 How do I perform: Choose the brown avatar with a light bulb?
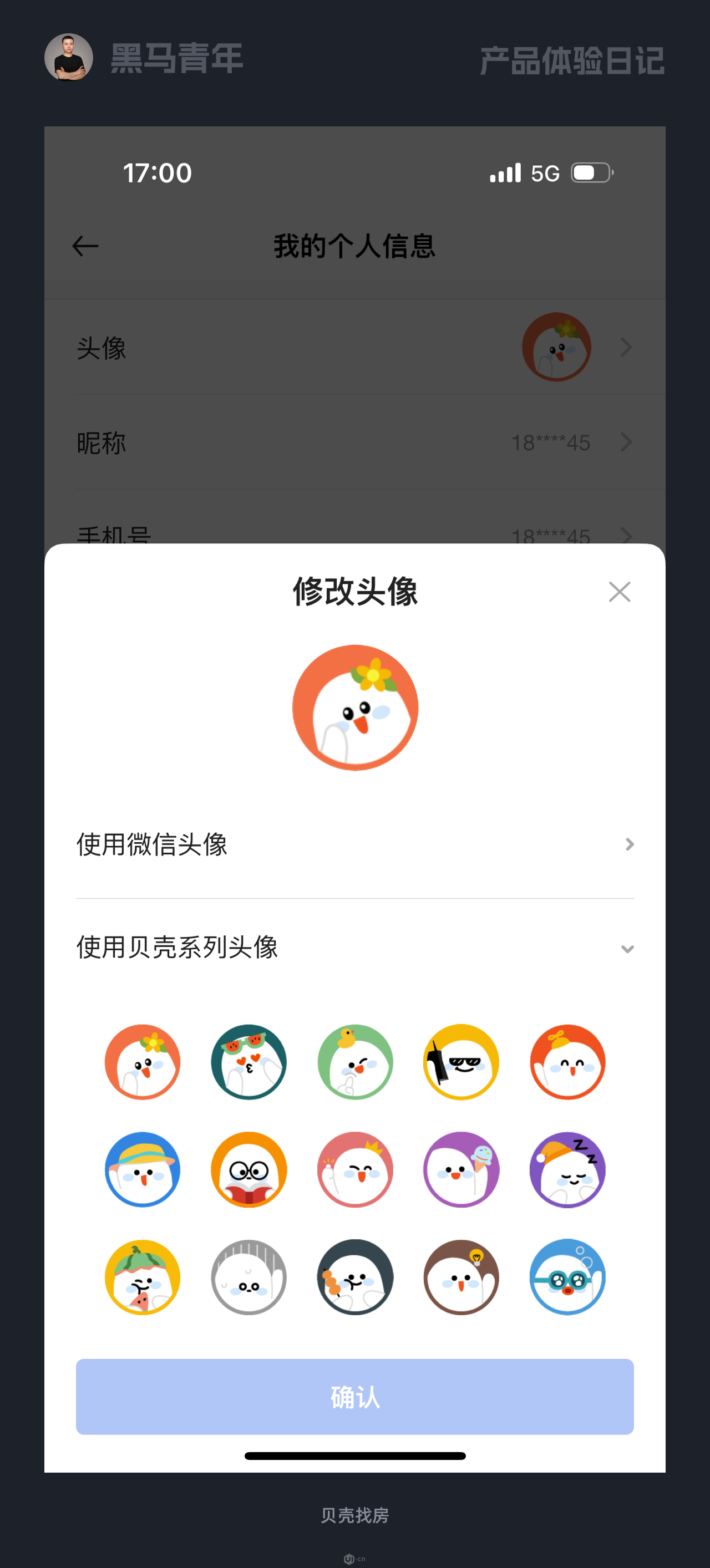coord(461,1277)
